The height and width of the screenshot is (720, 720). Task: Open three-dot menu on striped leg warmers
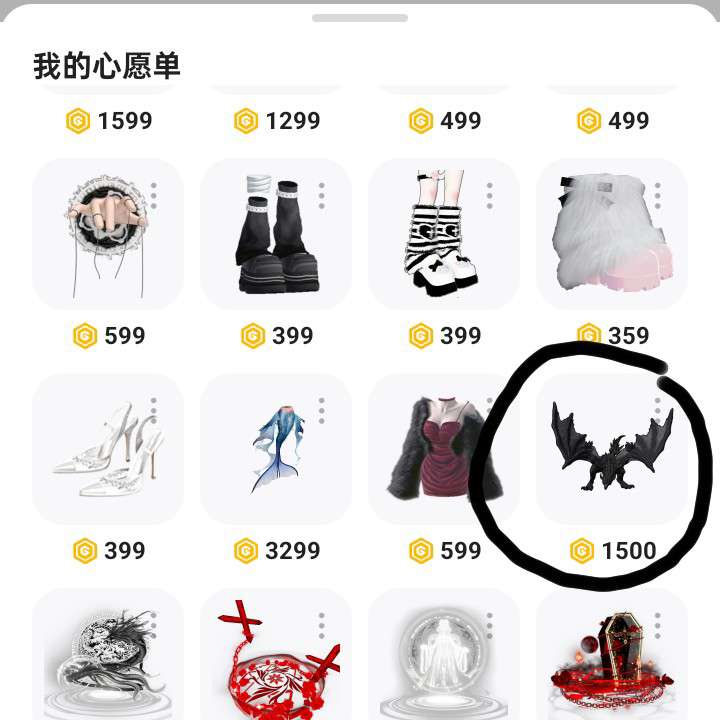click(x=490, y=195)
